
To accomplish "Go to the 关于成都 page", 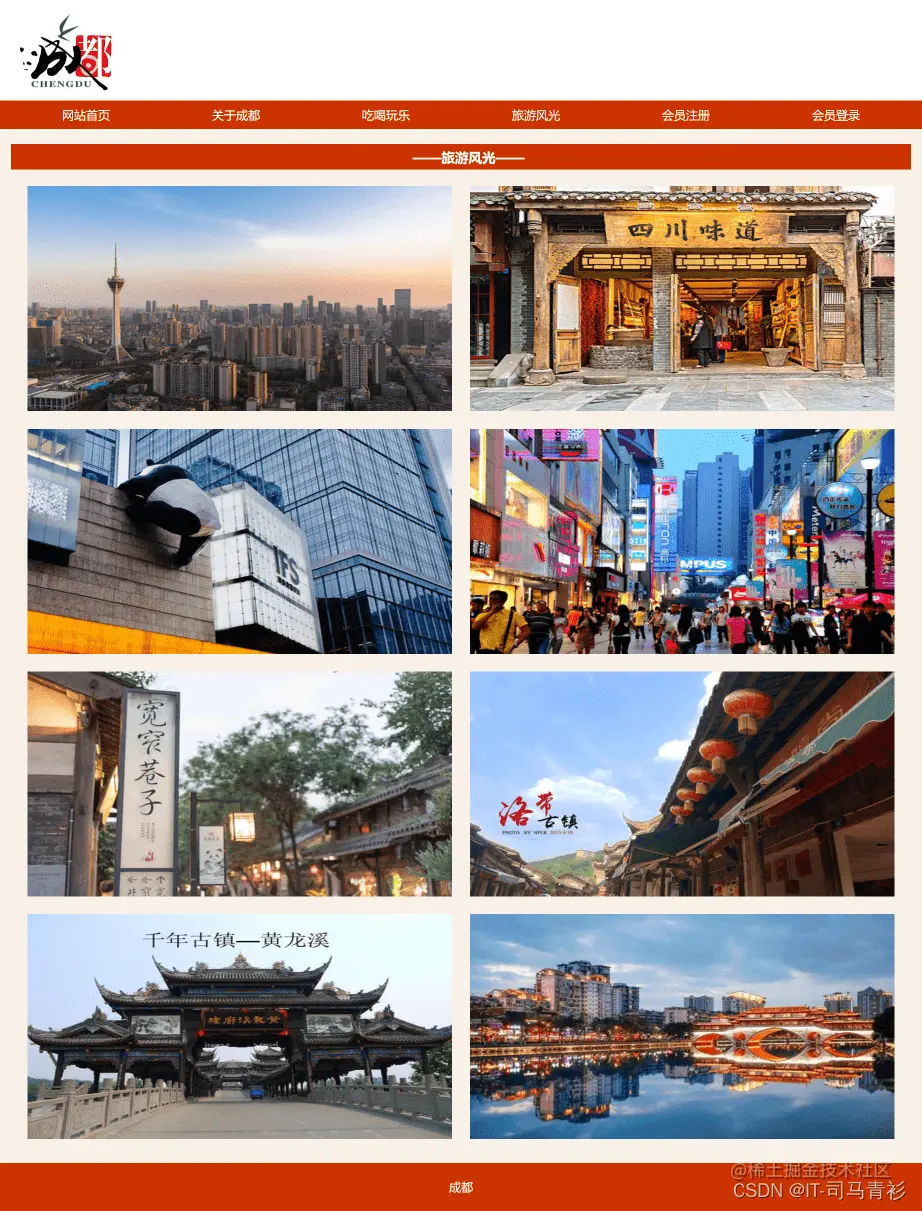I will (x=236, y=115).
